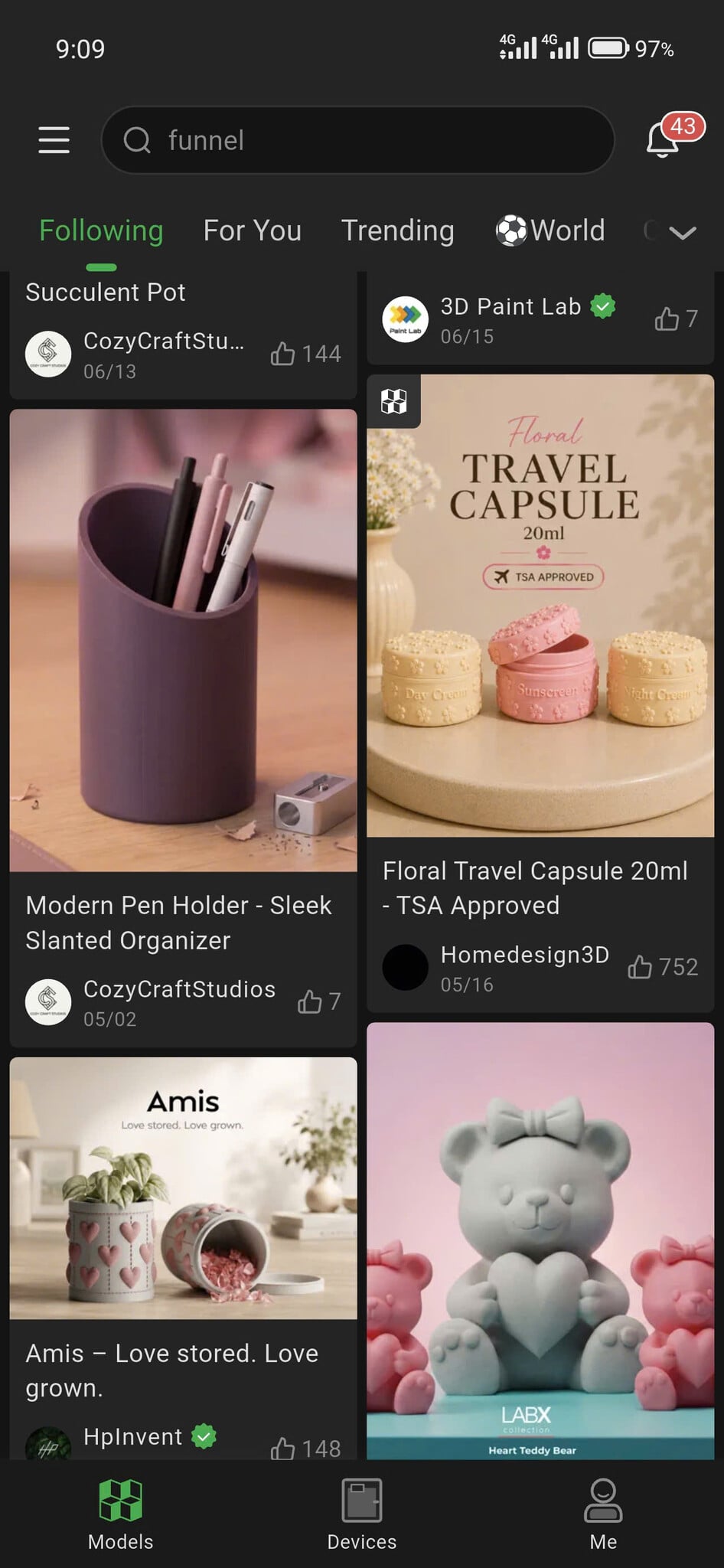The image size is (724, 1568).
Task: View the Heart Teddy Bear model
Action: point(540,1240)
